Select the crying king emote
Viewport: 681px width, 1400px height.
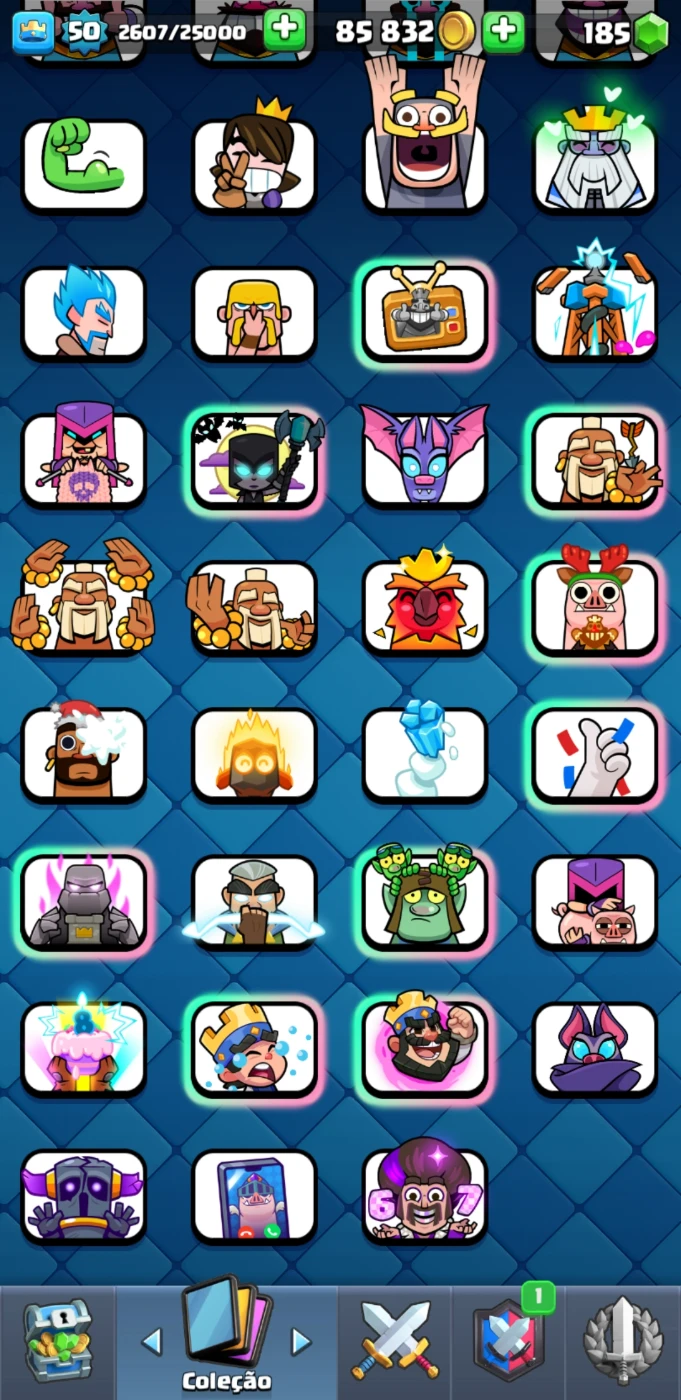pos(254,1047)
